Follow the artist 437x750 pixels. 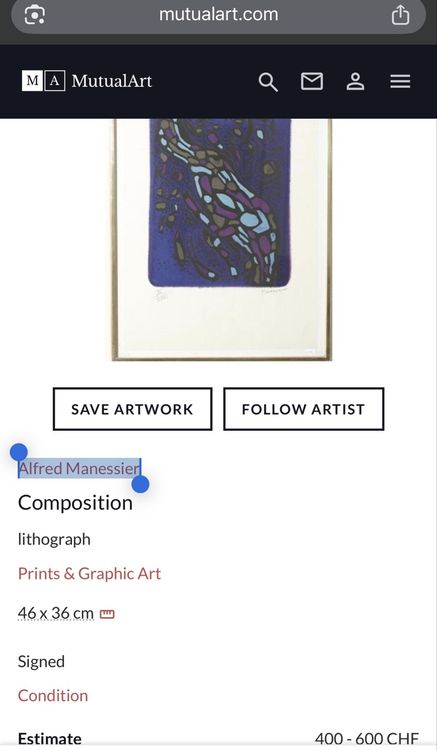click(304, 409)
